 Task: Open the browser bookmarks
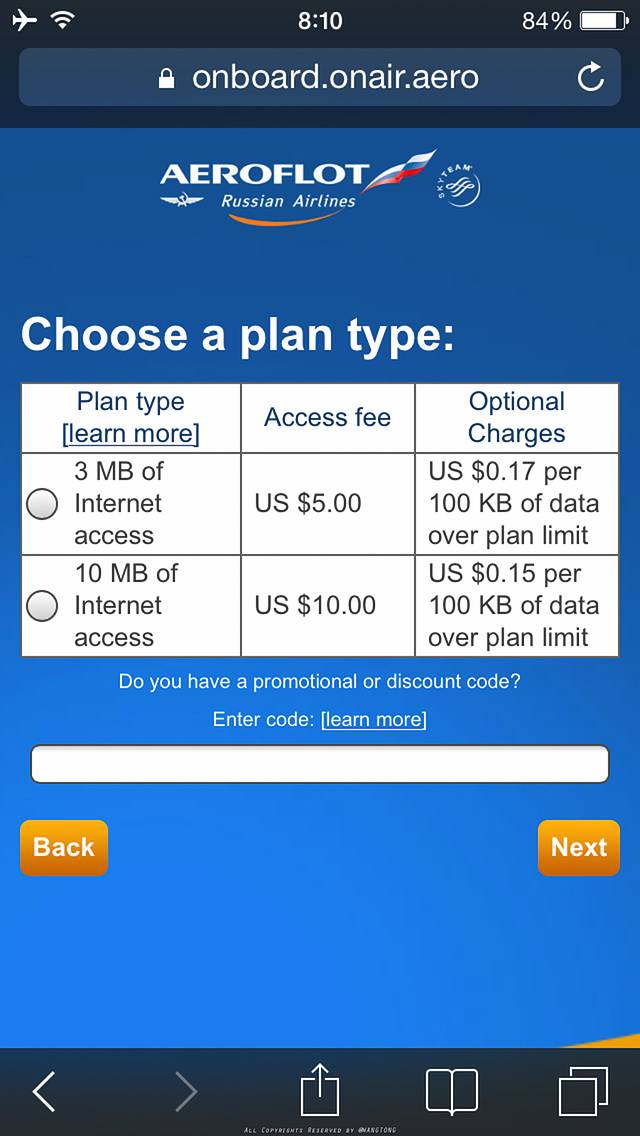click(x=452, y=1091)
